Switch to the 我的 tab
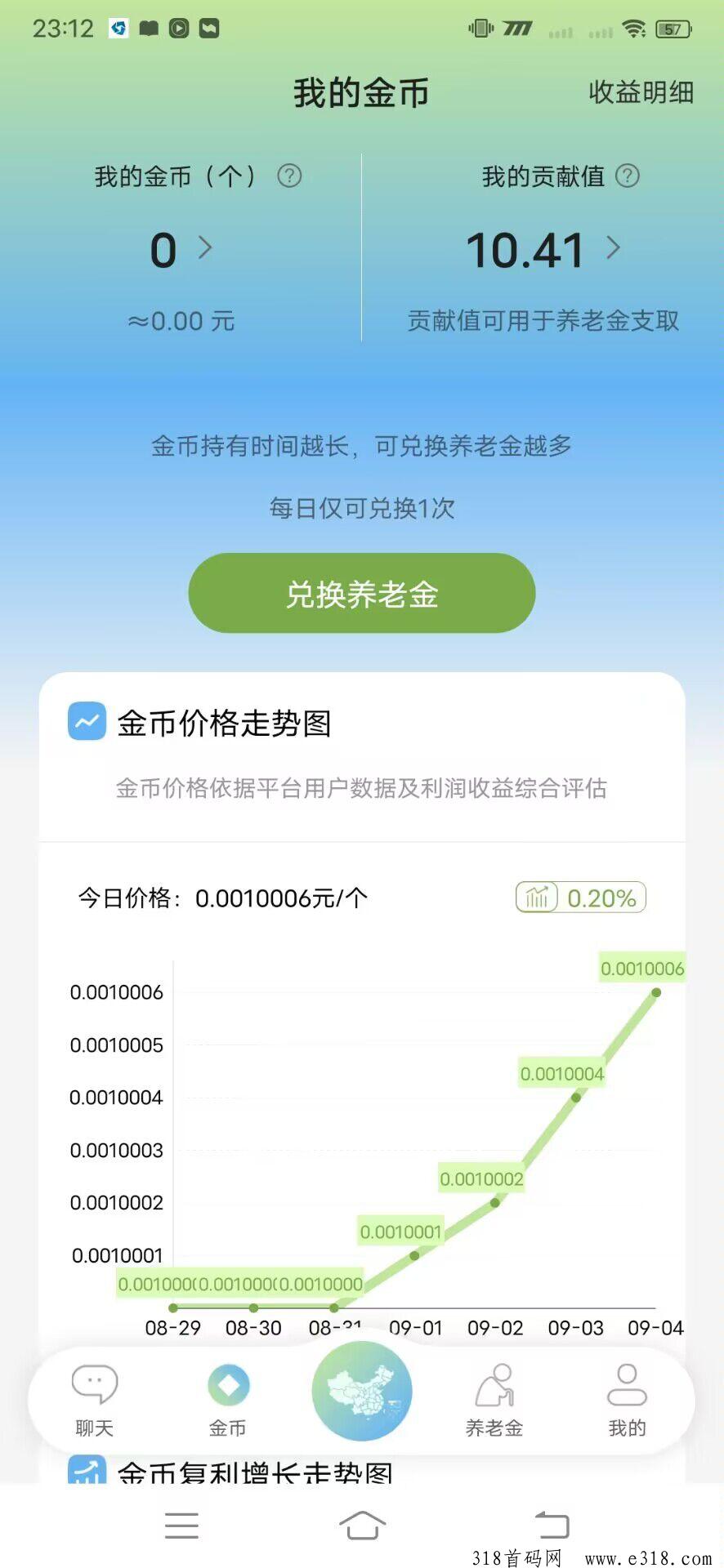Viewport: 724px width, 1568px height. pos(627,1401)
